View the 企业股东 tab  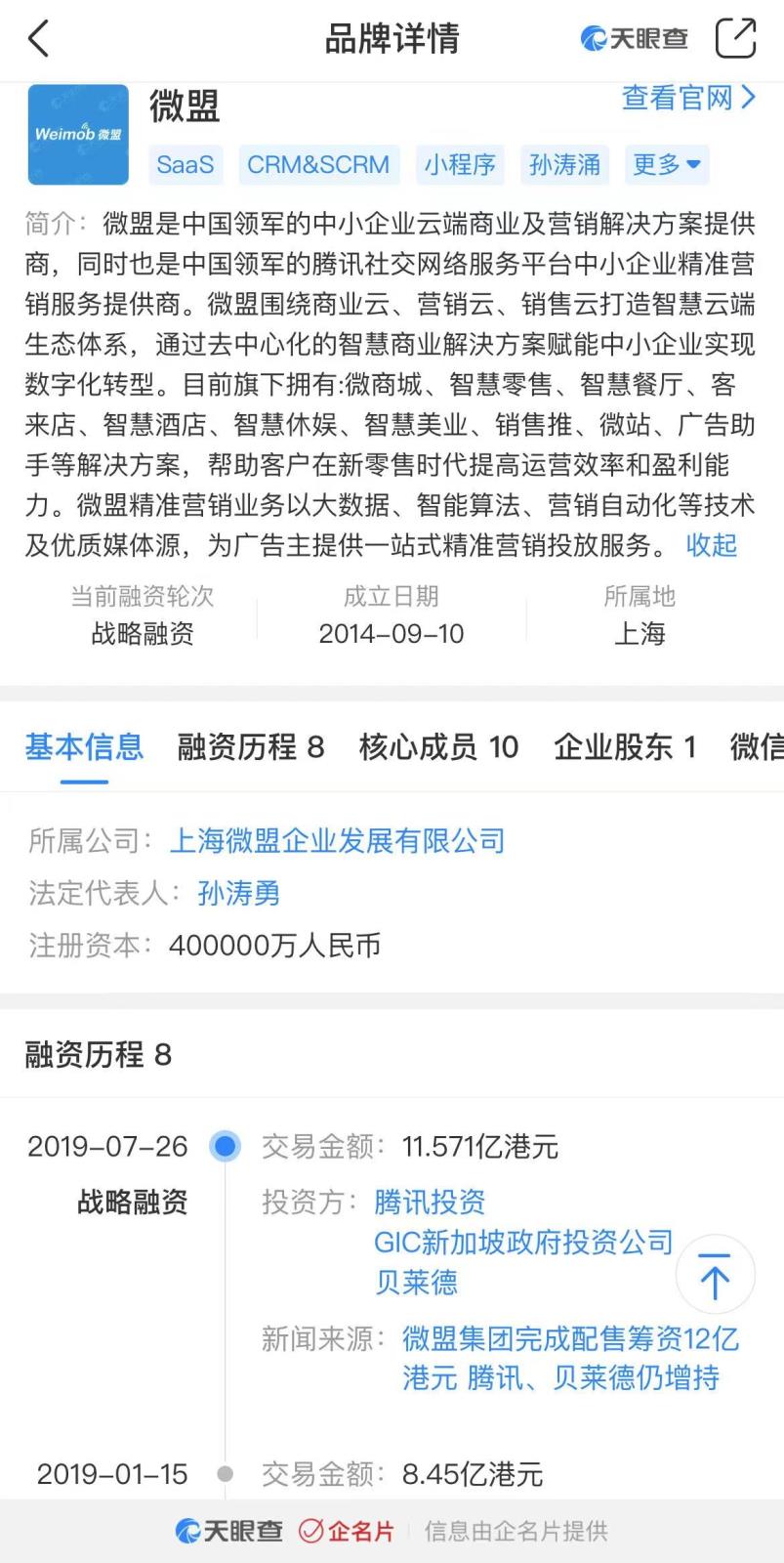(x=625, y=747)
